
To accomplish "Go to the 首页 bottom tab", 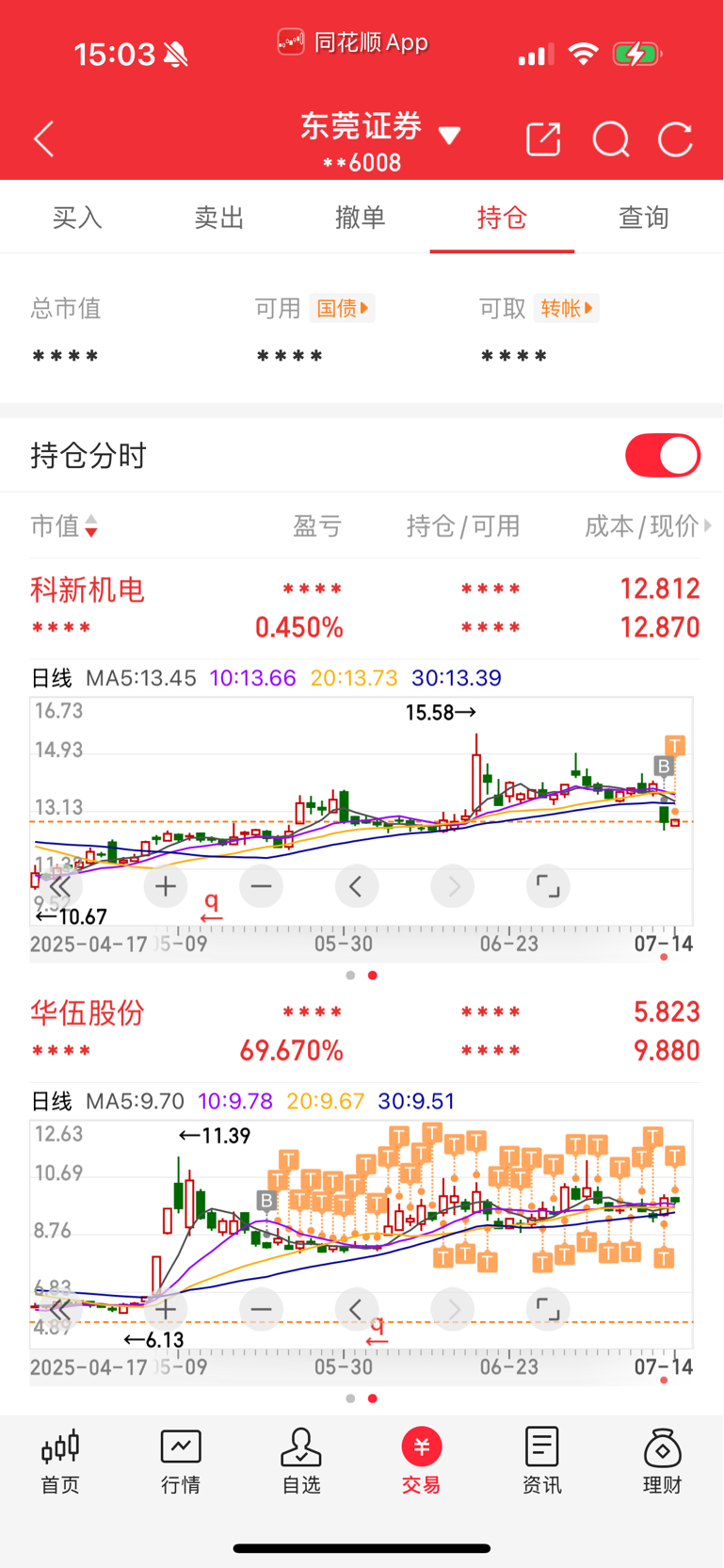I will 60,1462.
